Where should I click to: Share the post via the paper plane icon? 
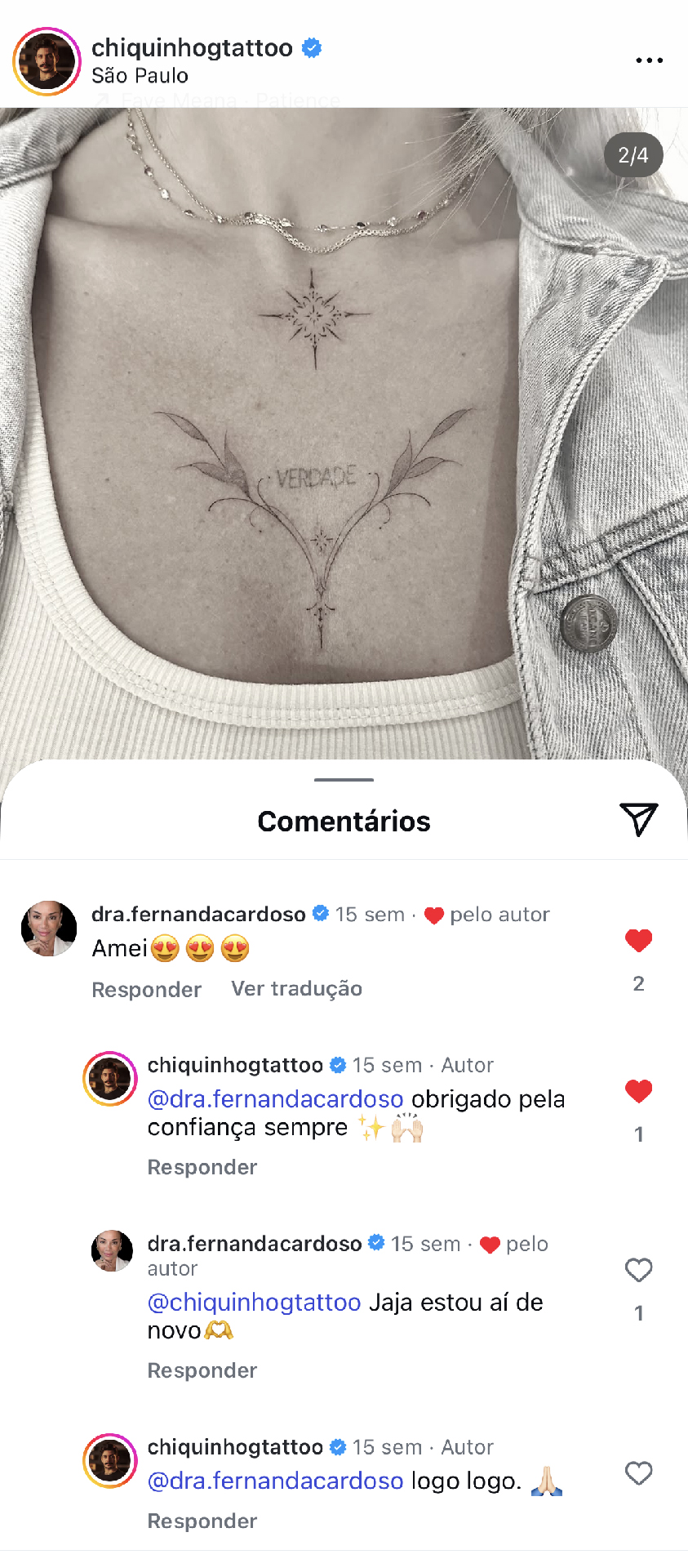point(638,819)
